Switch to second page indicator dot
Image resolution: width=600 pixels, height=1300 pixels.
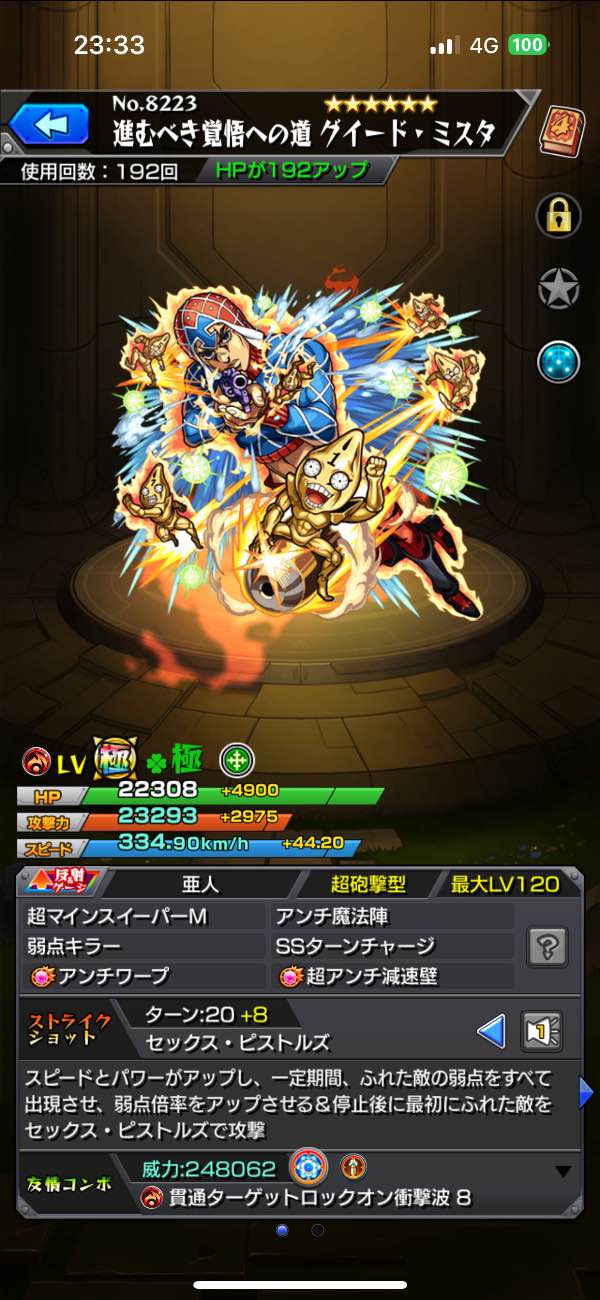point(318,1230)
